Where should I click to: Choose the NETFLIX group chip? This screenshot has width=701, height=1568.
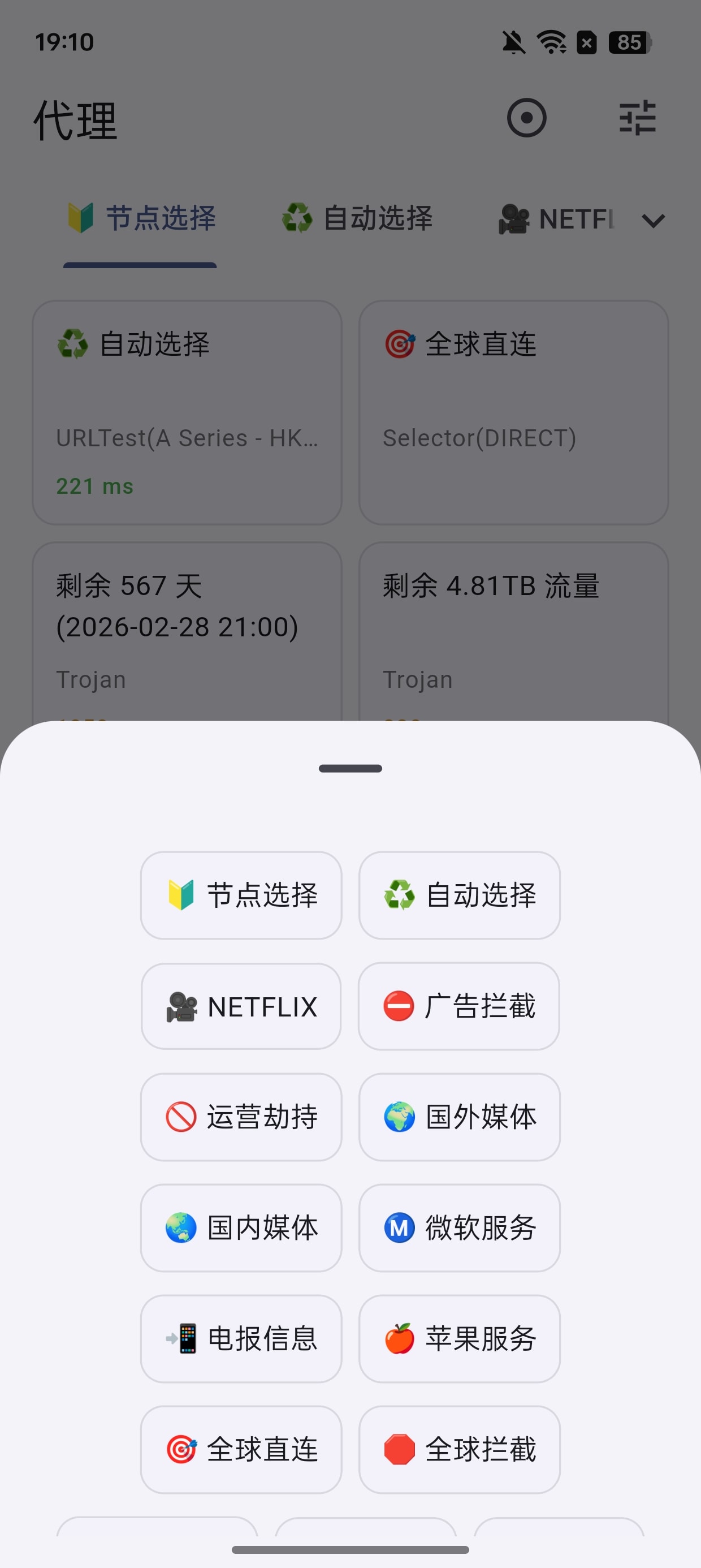tap(241, 1006)
